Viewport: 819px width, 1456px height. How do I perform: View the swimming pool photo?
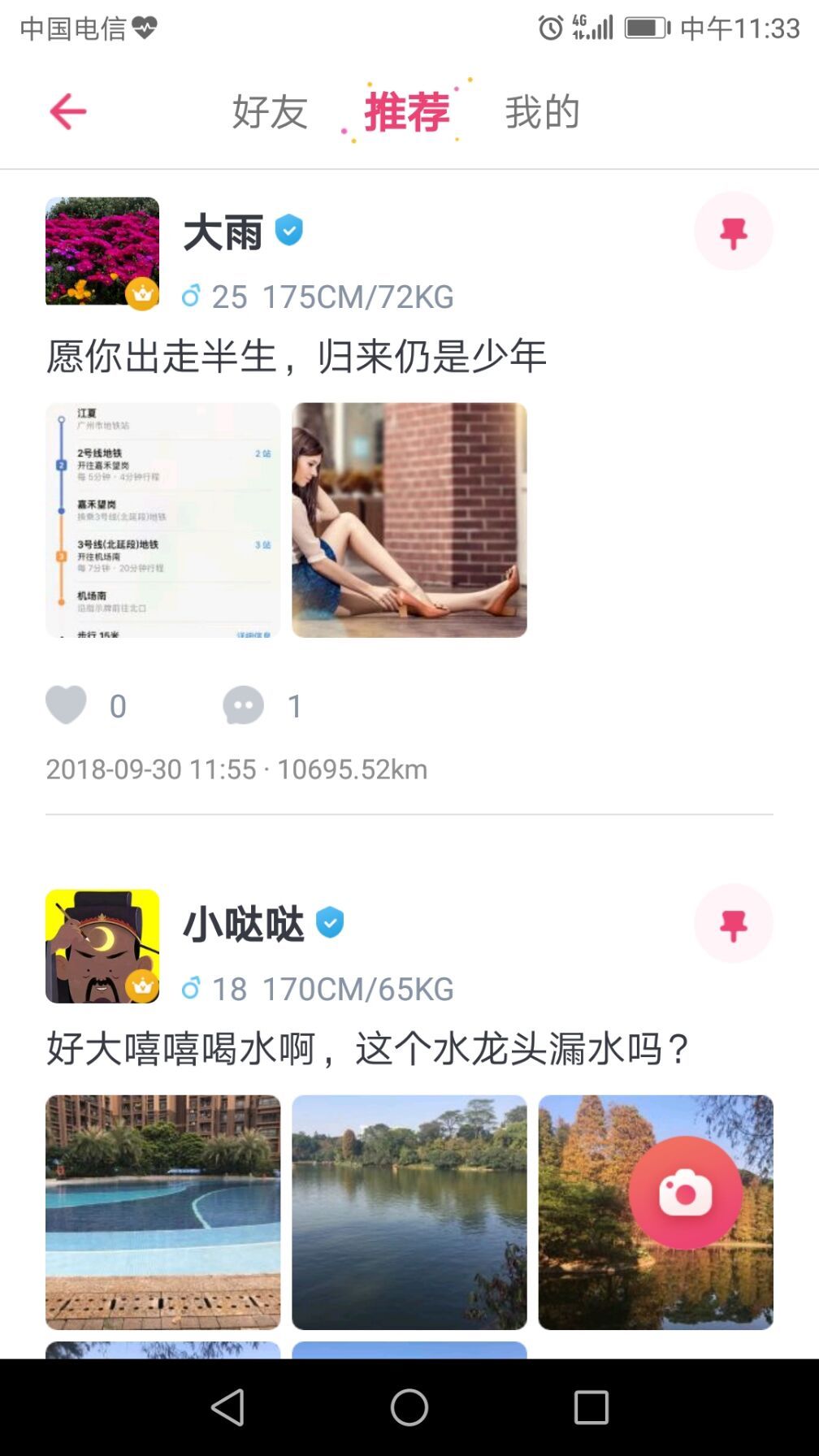[162, 1212]
